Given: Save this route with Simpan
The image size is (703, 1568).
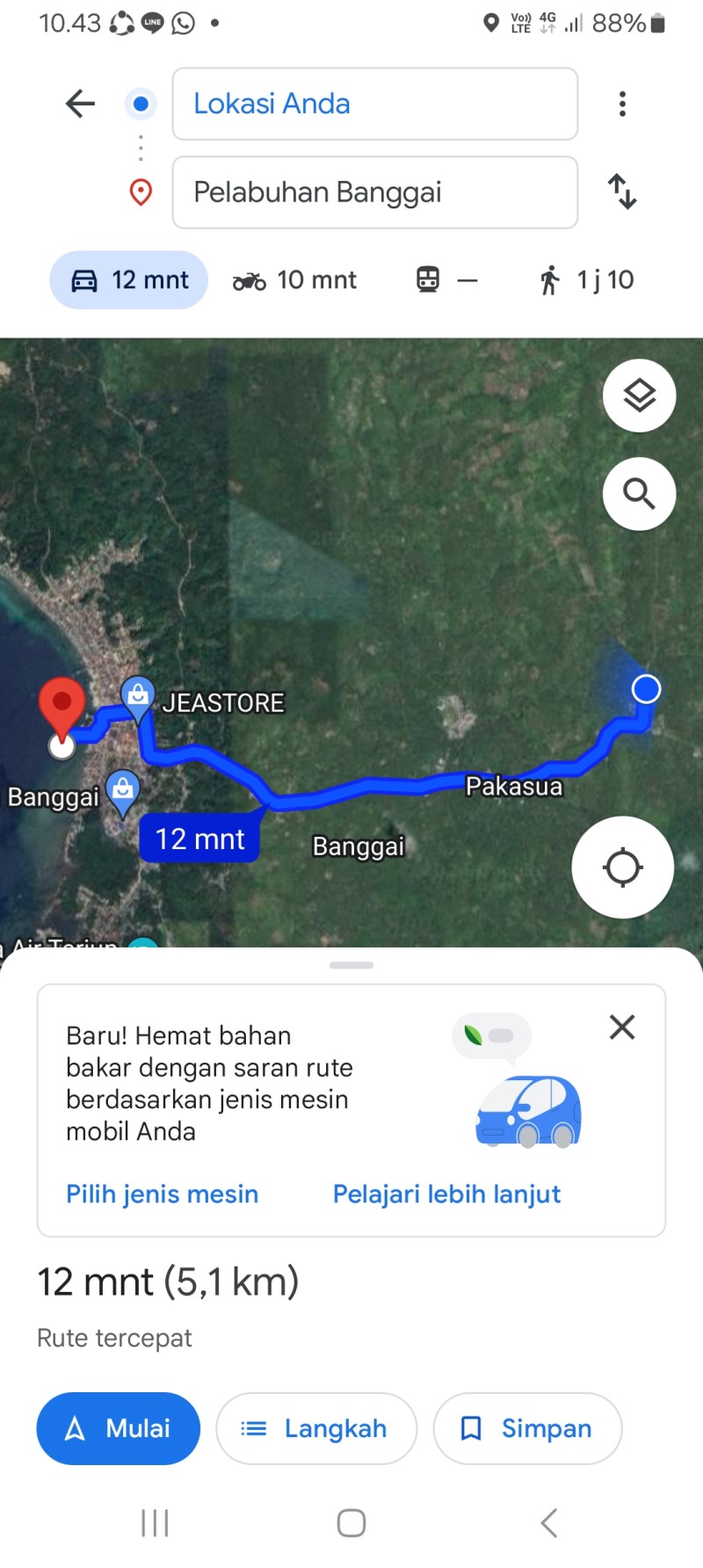Looking at the screenshot, I should click(527, 1428).
